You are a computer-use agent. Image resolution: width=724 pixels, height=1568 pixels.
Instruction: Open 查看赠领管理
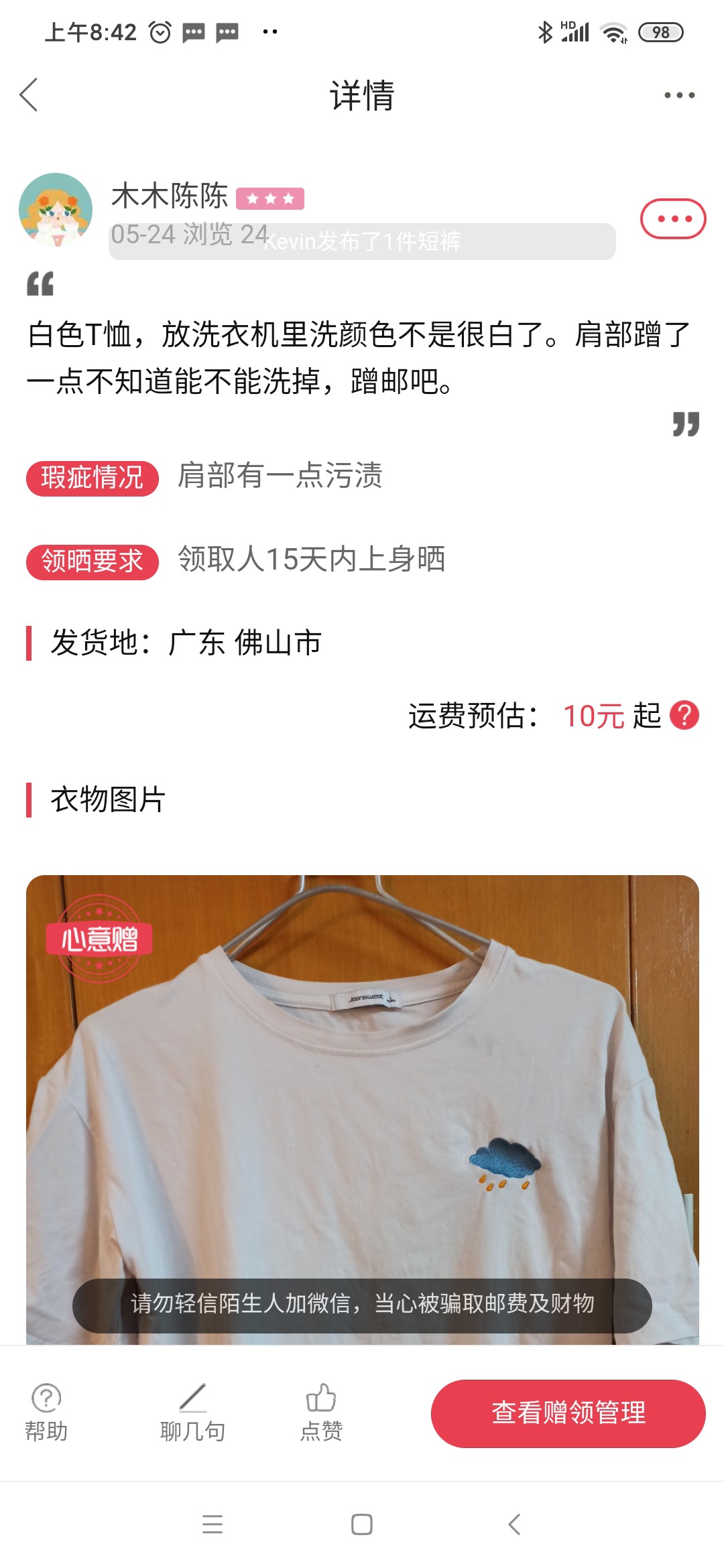click(x=568, y=1413)
